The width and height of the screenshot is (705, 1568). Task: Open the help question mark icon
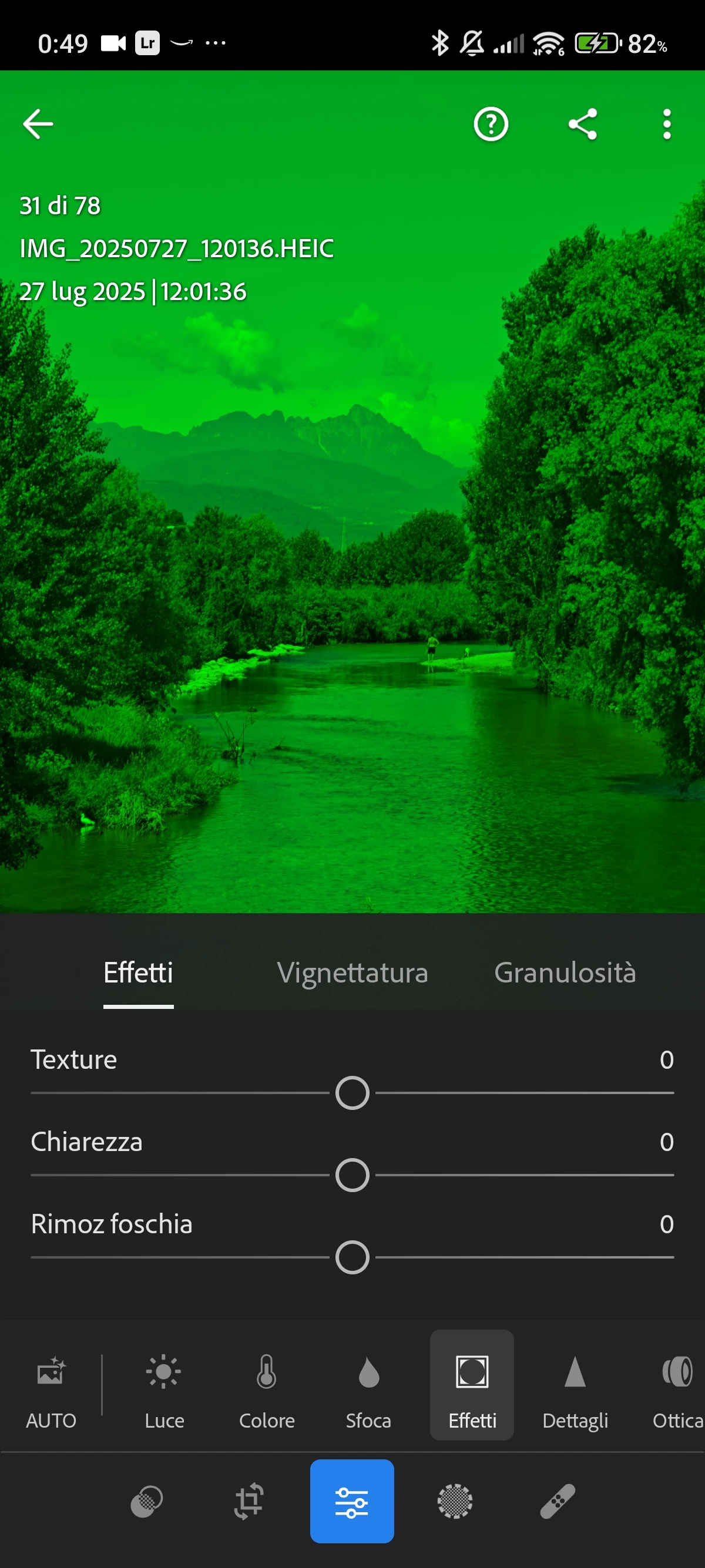[491, 124]
